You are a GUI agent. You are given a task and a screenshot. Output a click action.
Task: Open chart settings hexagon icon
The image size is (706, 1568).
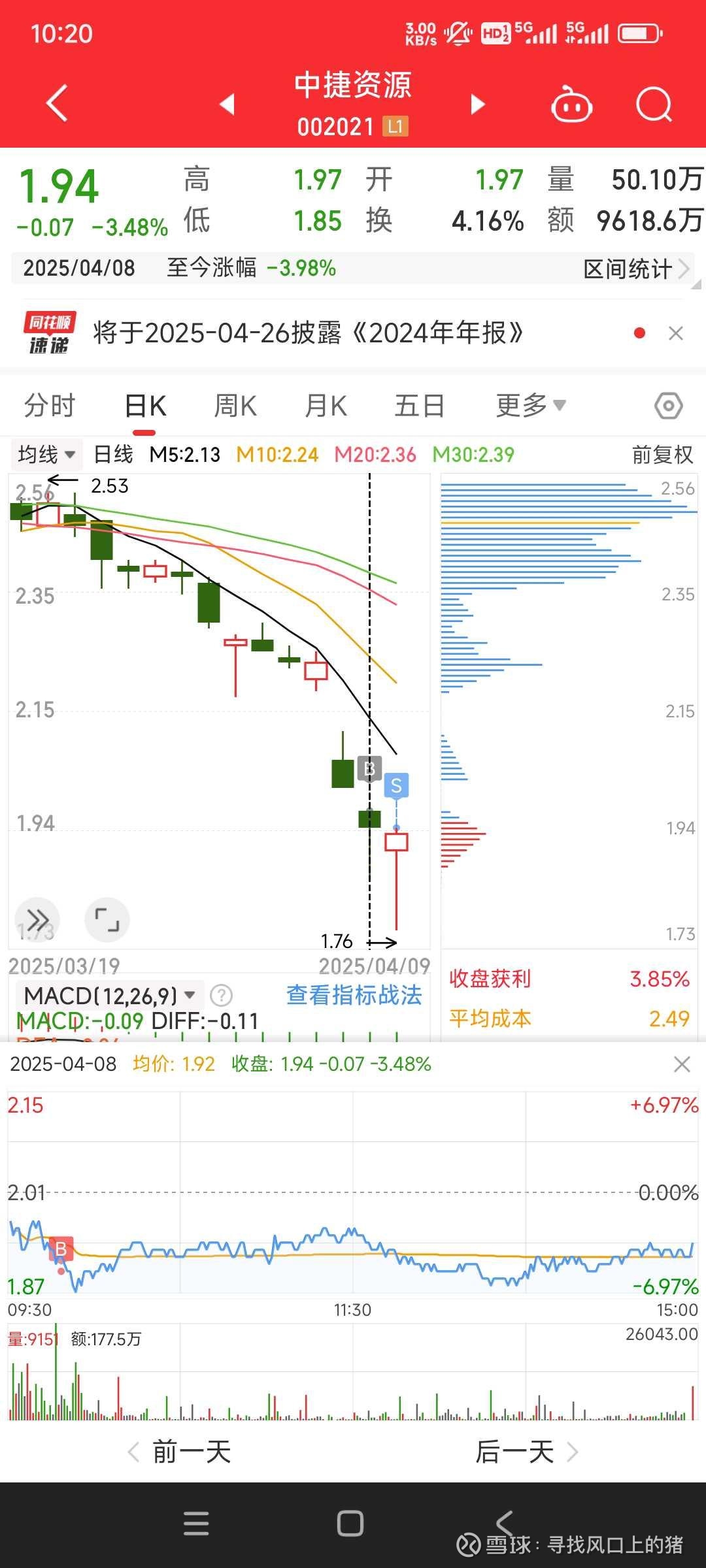point(669,406)
